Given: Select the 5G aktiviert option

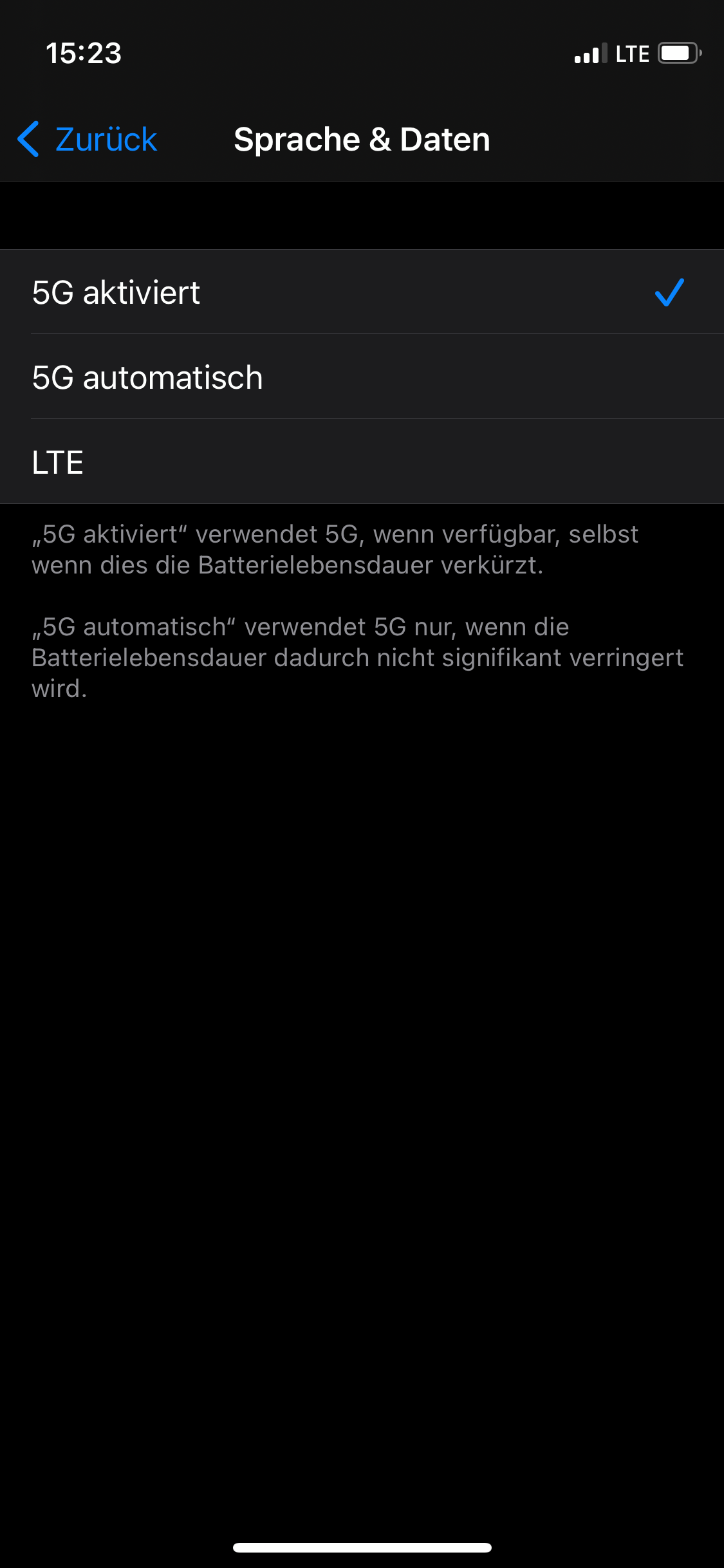Looking at the screenshot, I should [x=362, y=292].
